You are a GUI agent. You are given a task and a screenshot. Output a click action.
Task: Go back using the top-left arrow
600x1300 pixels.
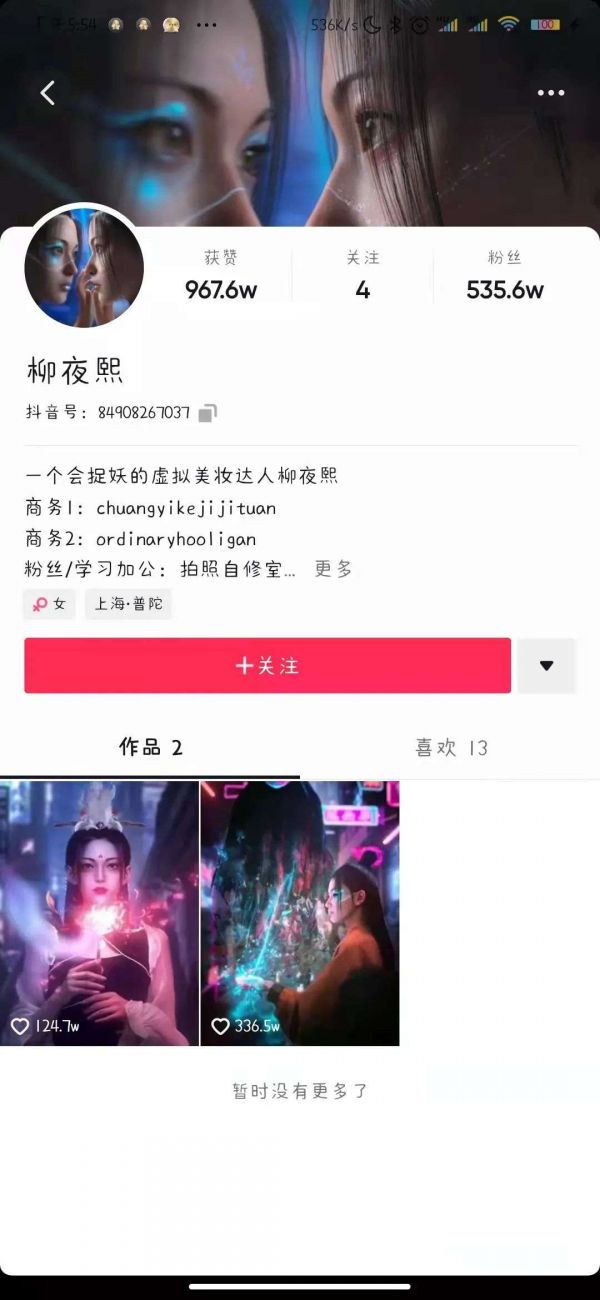point(47,93)
